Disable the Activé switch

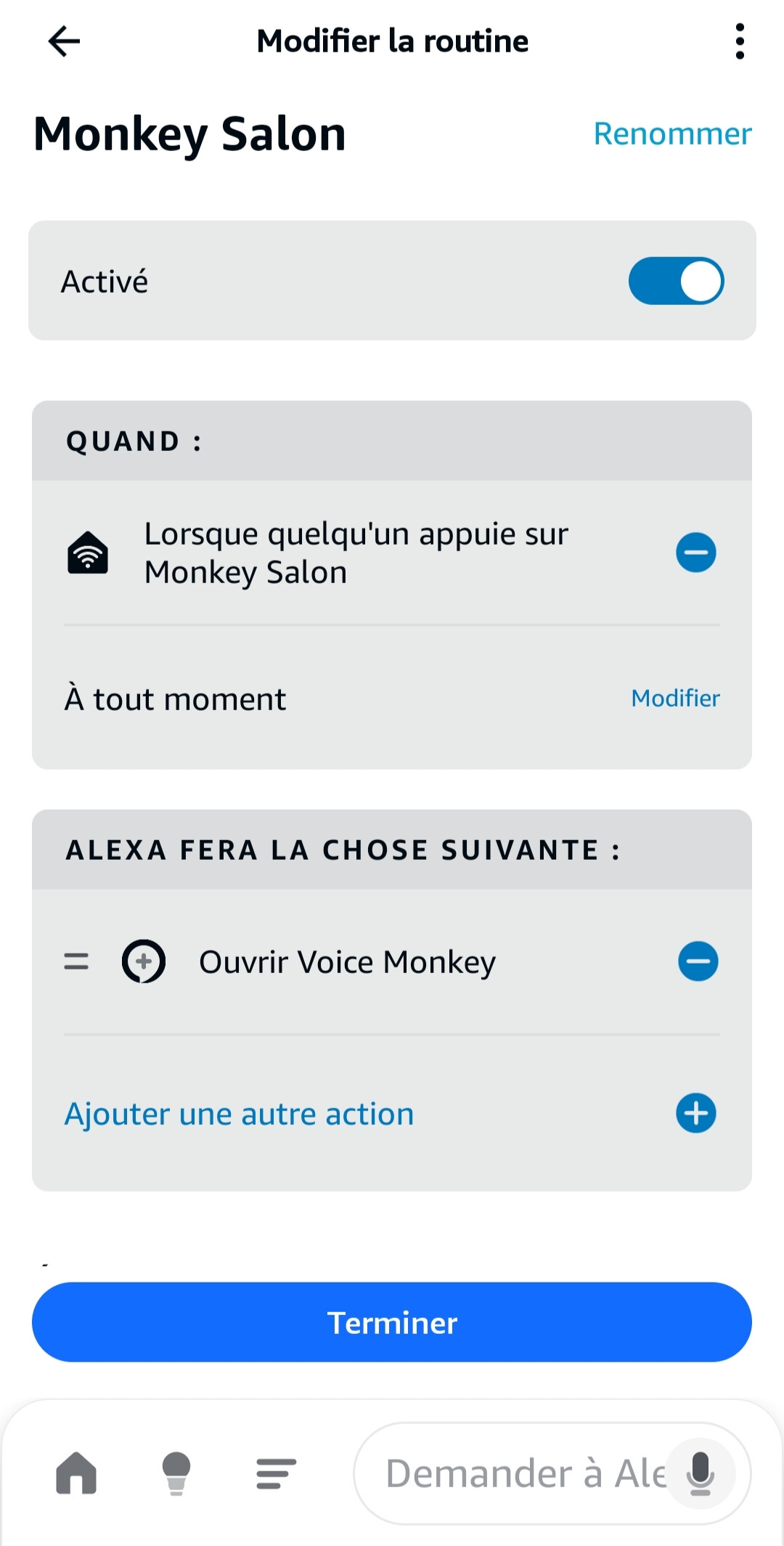click(x=676, y=281)
